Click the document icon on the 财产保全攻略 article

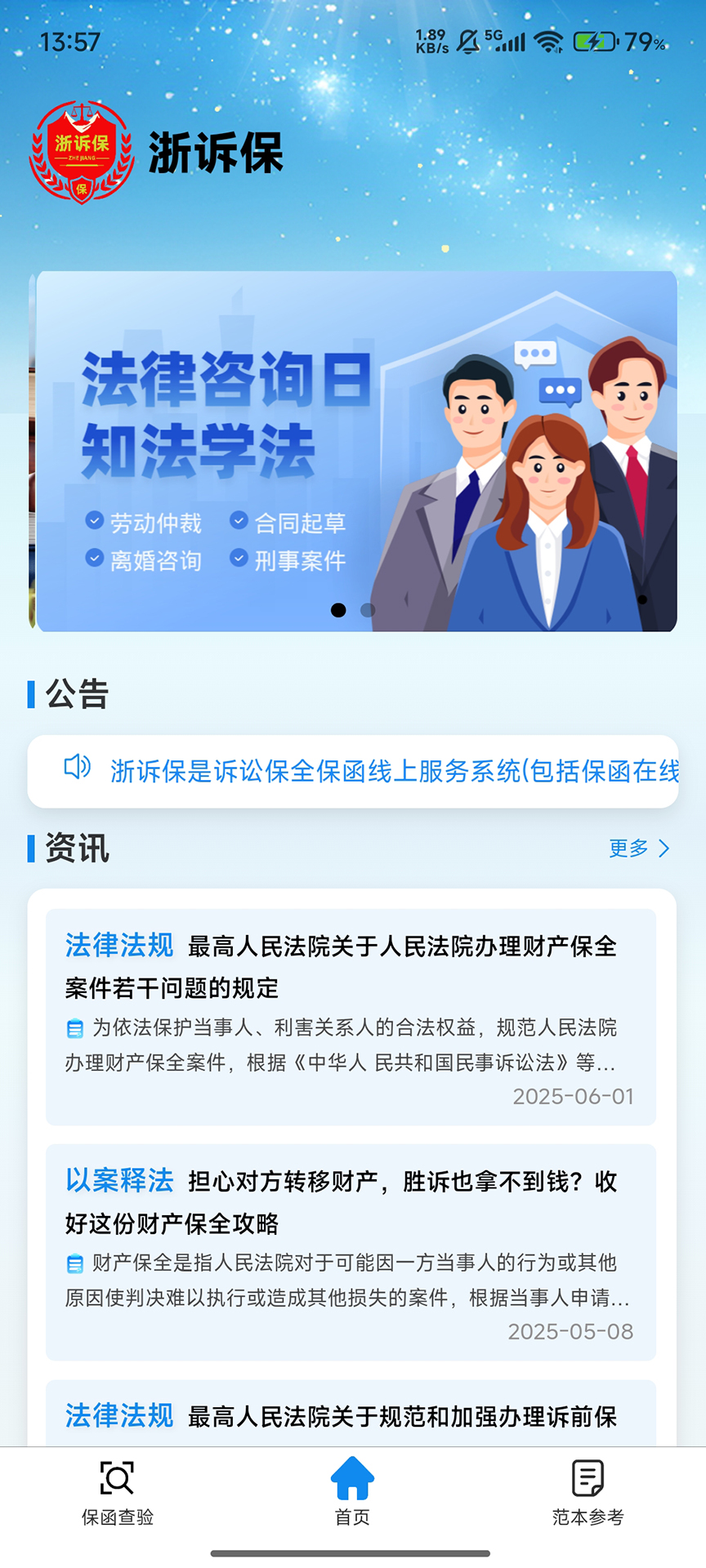(74, 1263)
